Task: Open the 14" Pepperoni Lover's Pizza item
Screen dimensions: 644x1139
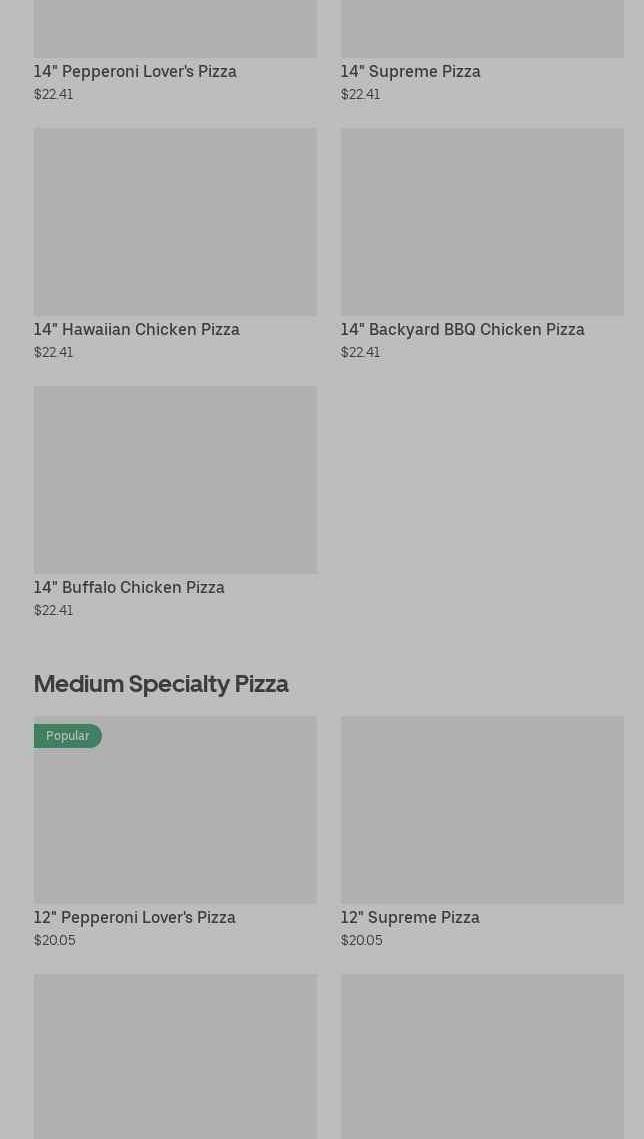Action: tap(135, 71)
